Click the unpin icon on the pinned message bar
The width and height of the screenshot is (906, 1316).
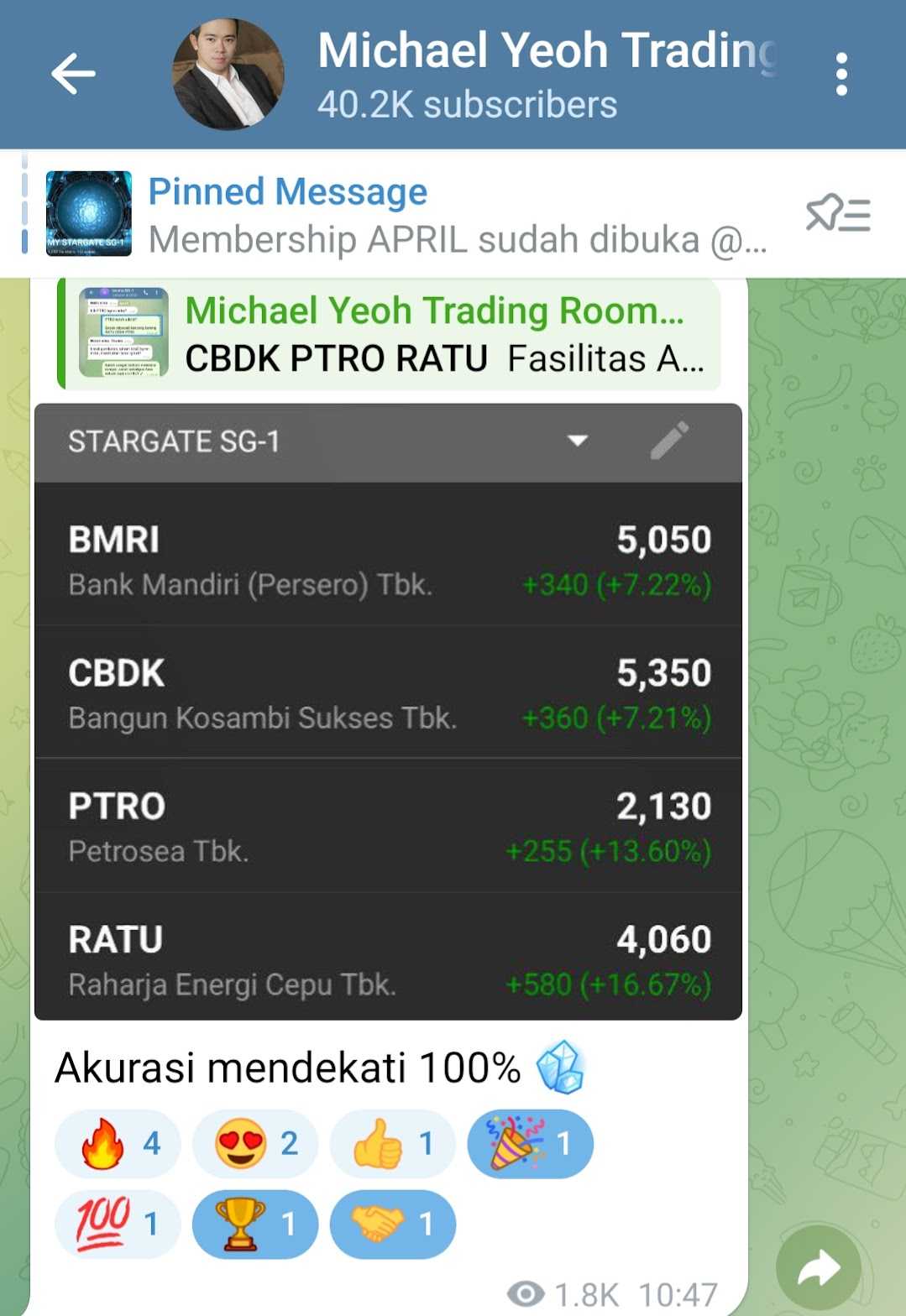pos(835,216)
